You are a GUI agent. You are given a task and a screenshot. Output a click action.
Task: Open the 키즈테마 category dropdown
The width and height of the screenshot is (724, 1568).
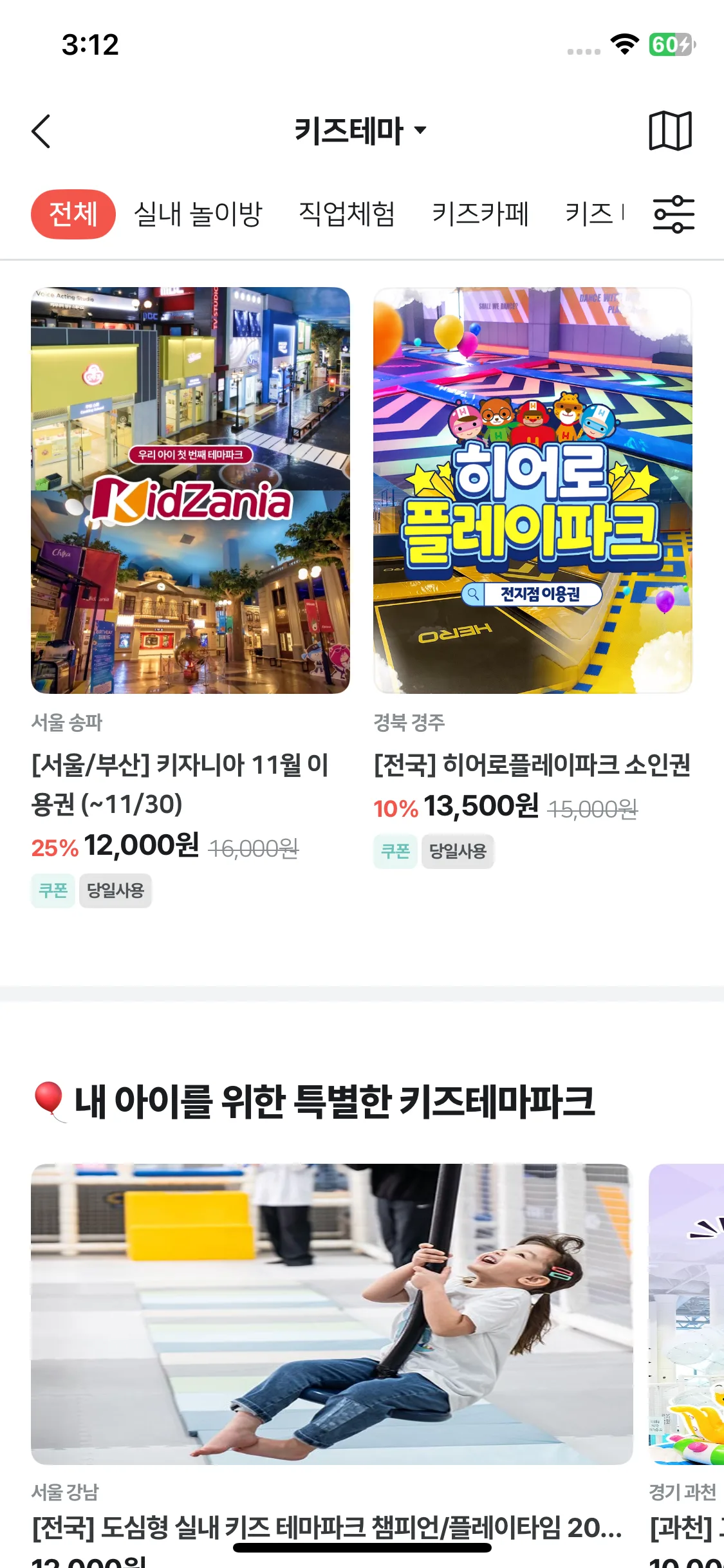point(360,131)
